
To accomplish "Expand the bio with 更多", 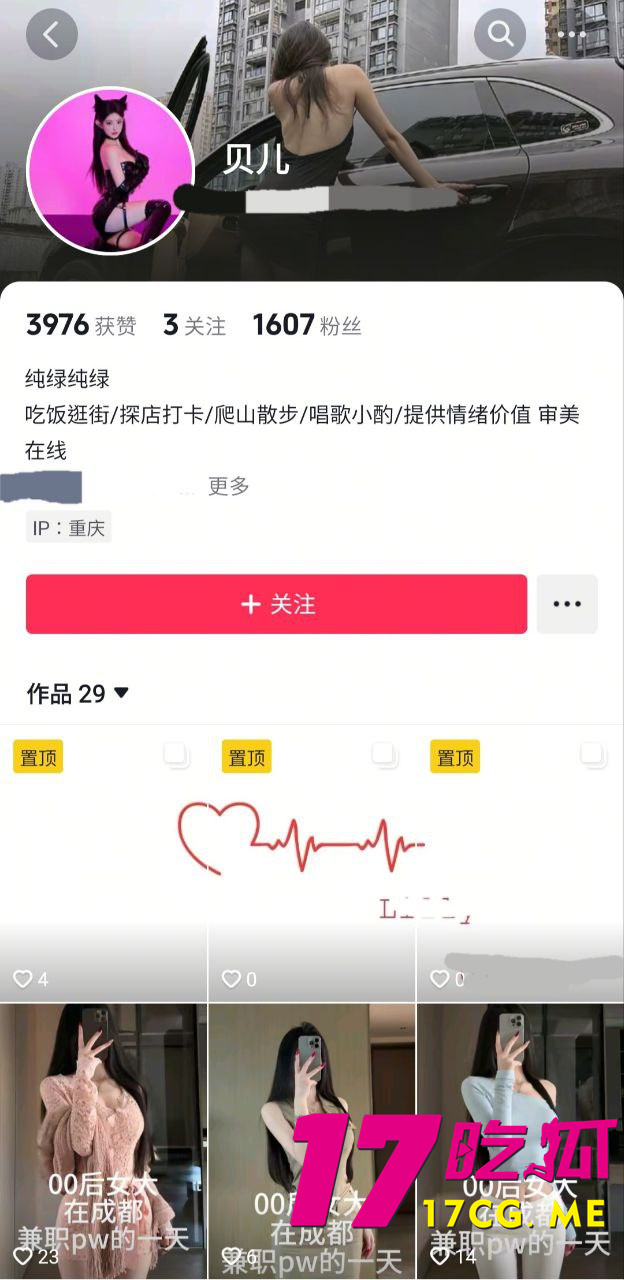I will pos(228,487).
